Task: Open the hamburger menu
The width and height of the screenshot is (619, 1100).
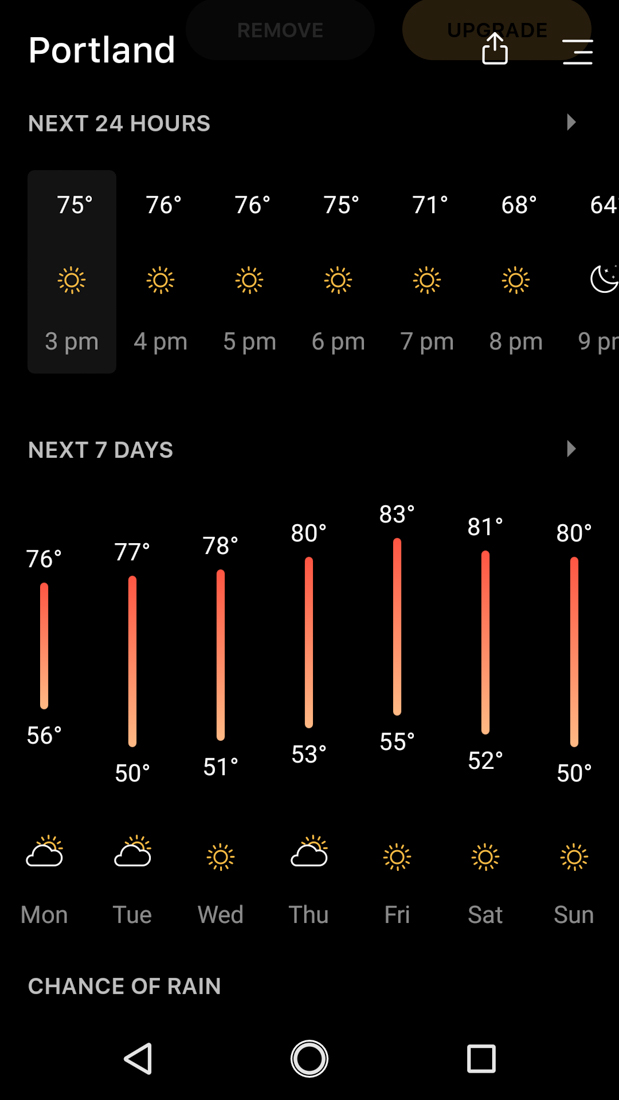Action: tap(577, 51)
